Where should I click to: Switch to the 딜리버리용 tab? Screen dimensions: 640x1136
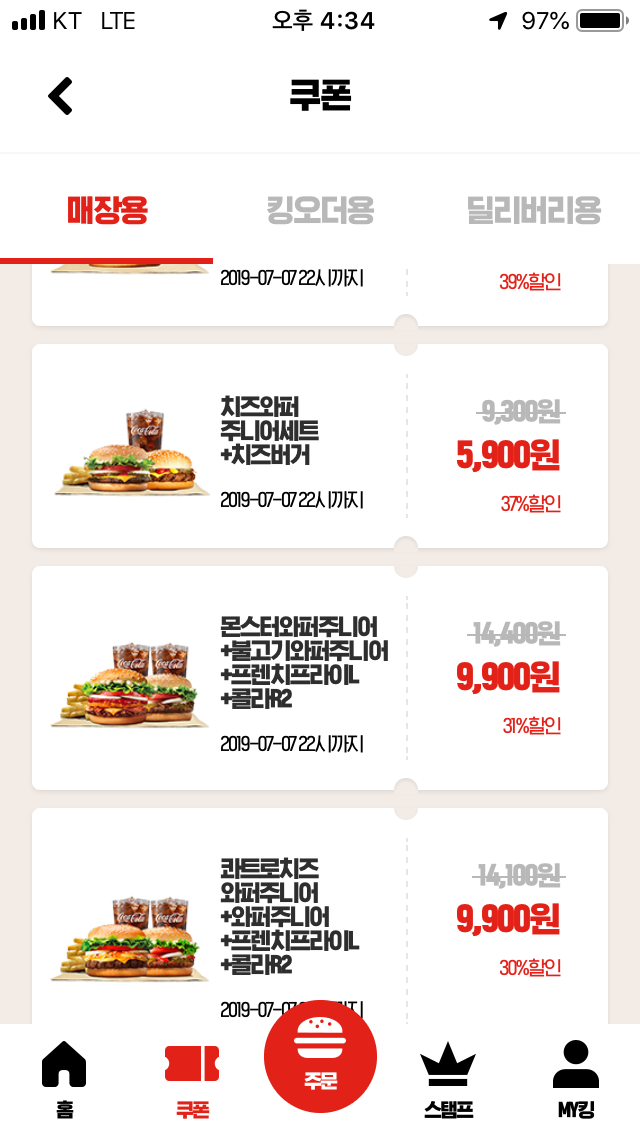click(533, 211)
